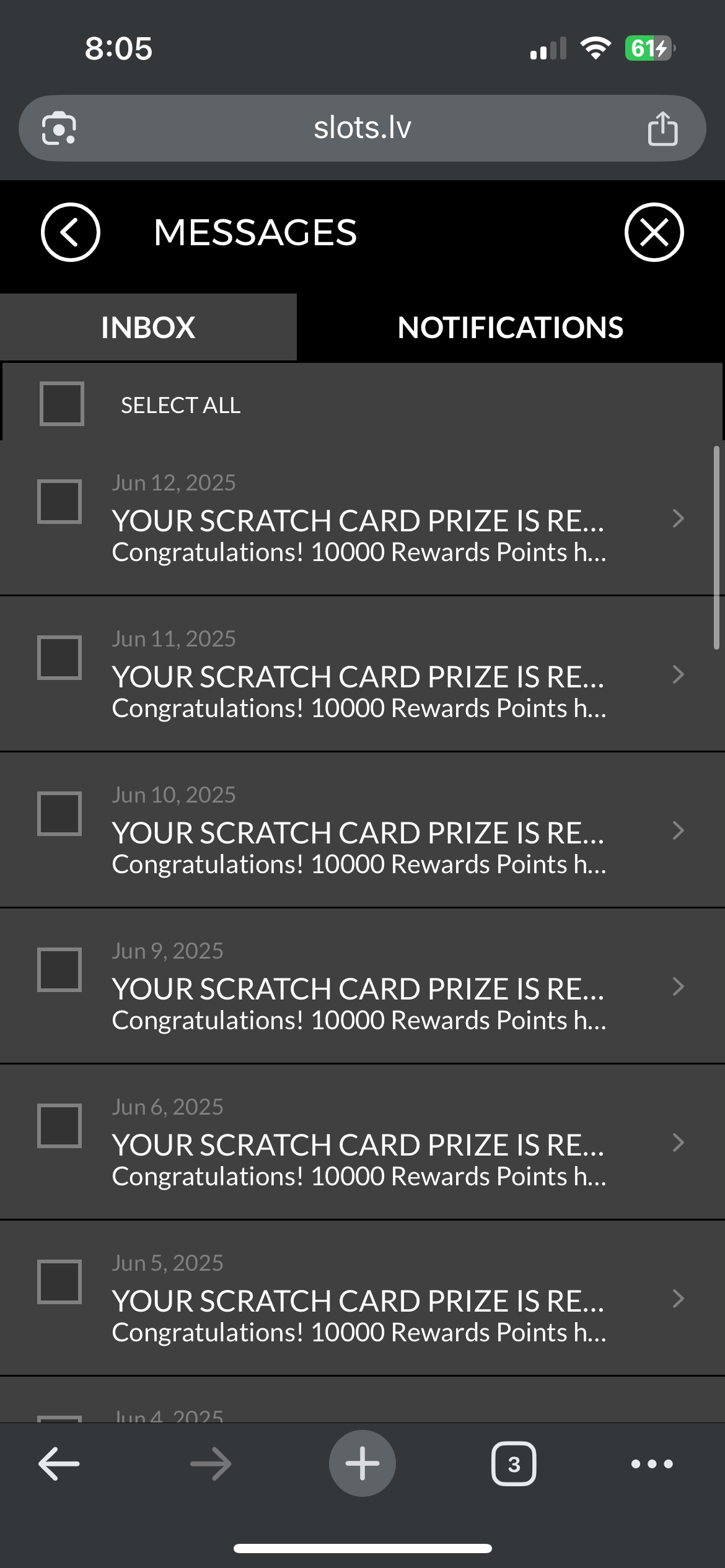
Task: Tap the slots.lv address bar
Action: point(362,128)
